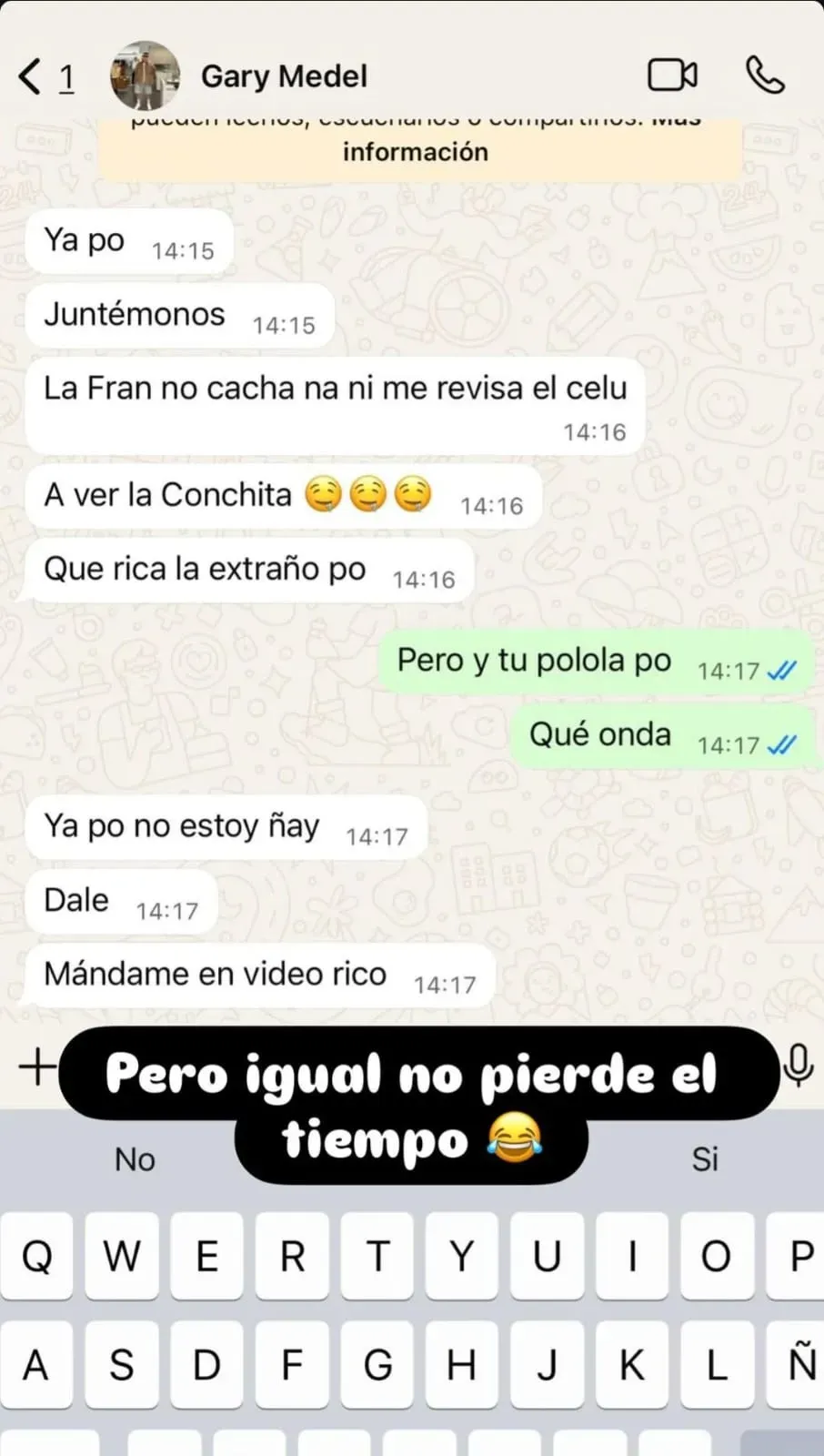Choose the "Si" keyboard suggestion
Screen dimensions: 824x1456
(x=705, y=1159)
